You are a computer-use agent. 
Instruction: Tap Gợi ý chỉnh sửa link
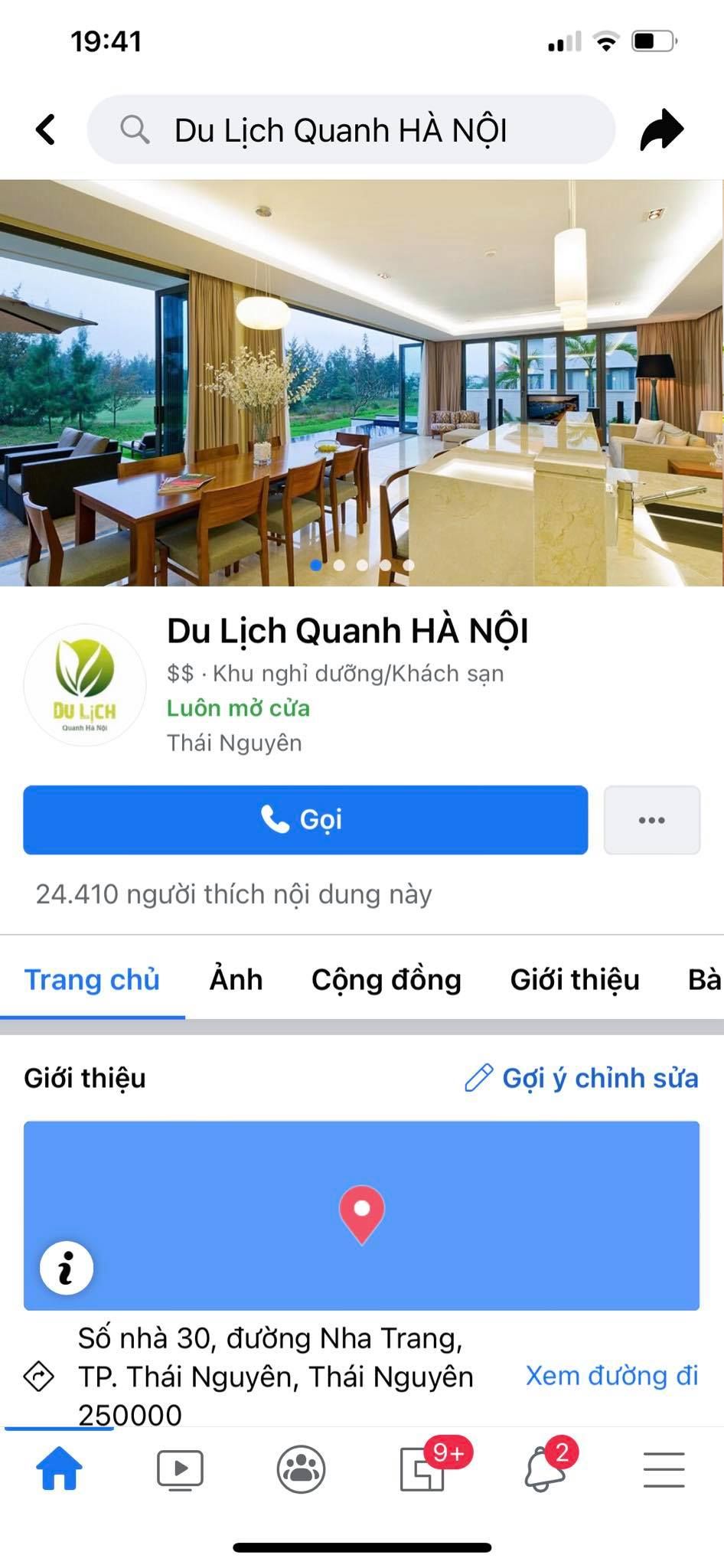click(582, 1078)
